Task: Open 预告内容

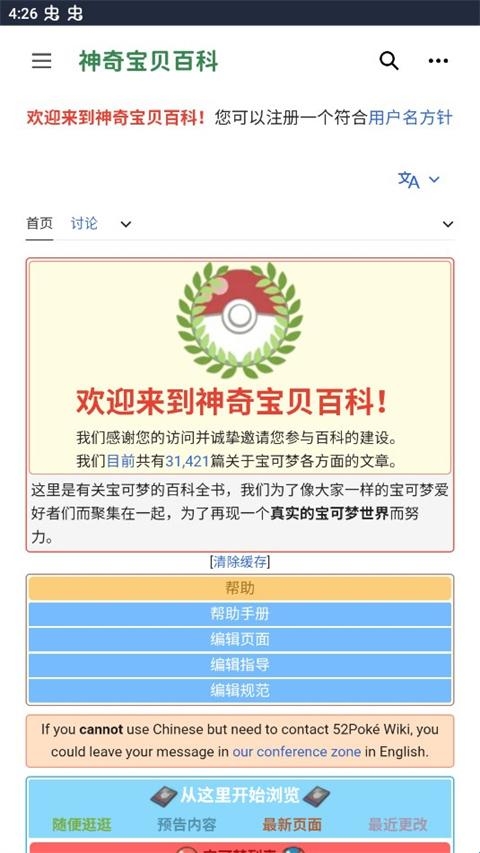Action: tap(187, 825)
